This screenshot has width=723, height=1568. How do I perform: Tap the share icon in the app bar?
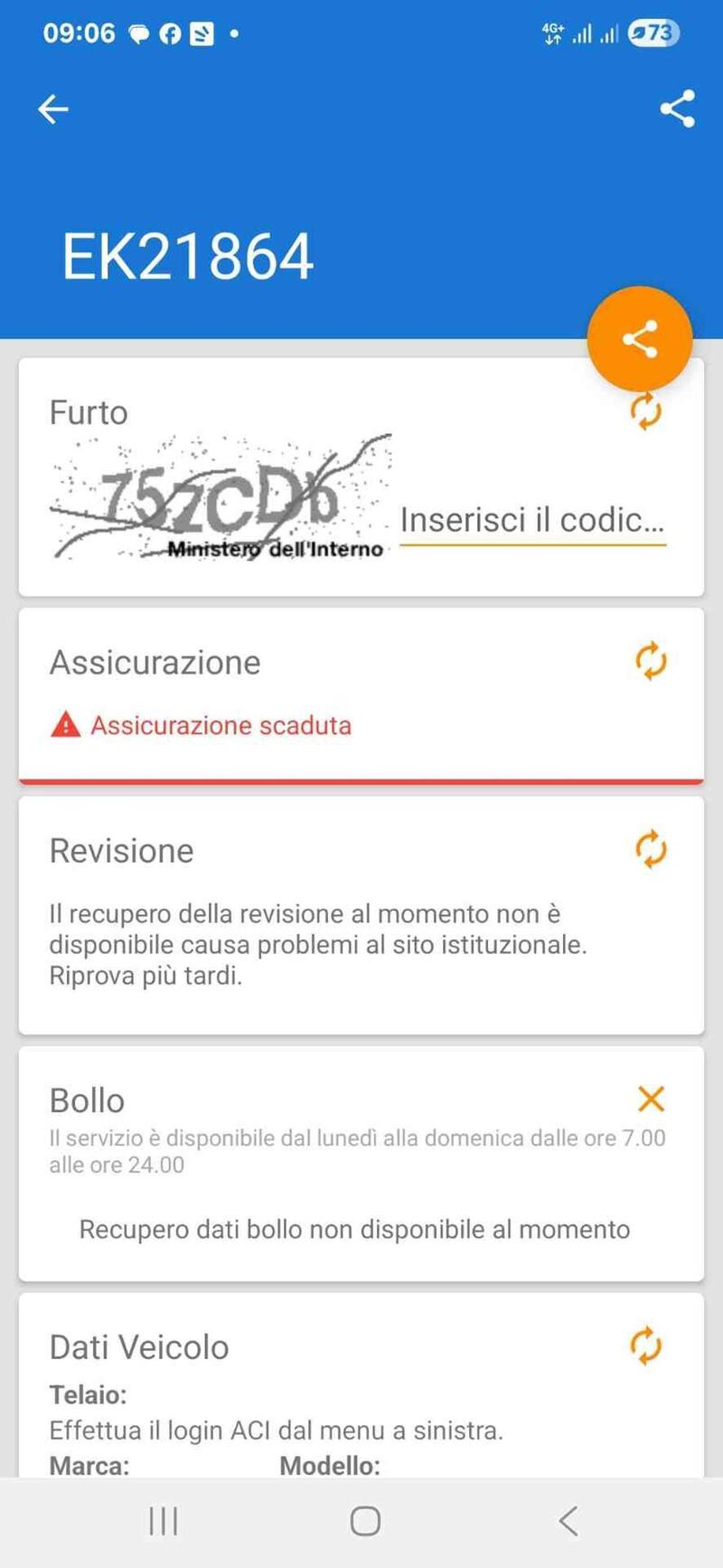[x=677, y=109]
